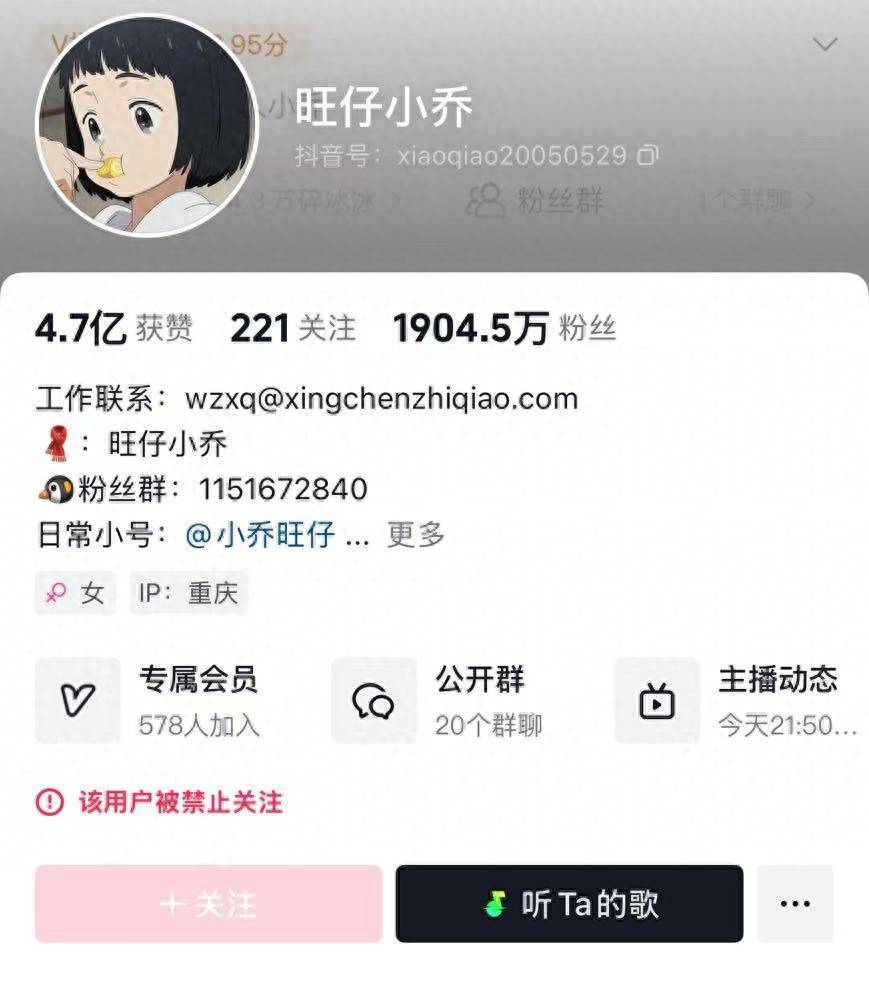Open the three-dot more options button
Viewport: 869px width, 1003px height.
[x=794, y=904]
